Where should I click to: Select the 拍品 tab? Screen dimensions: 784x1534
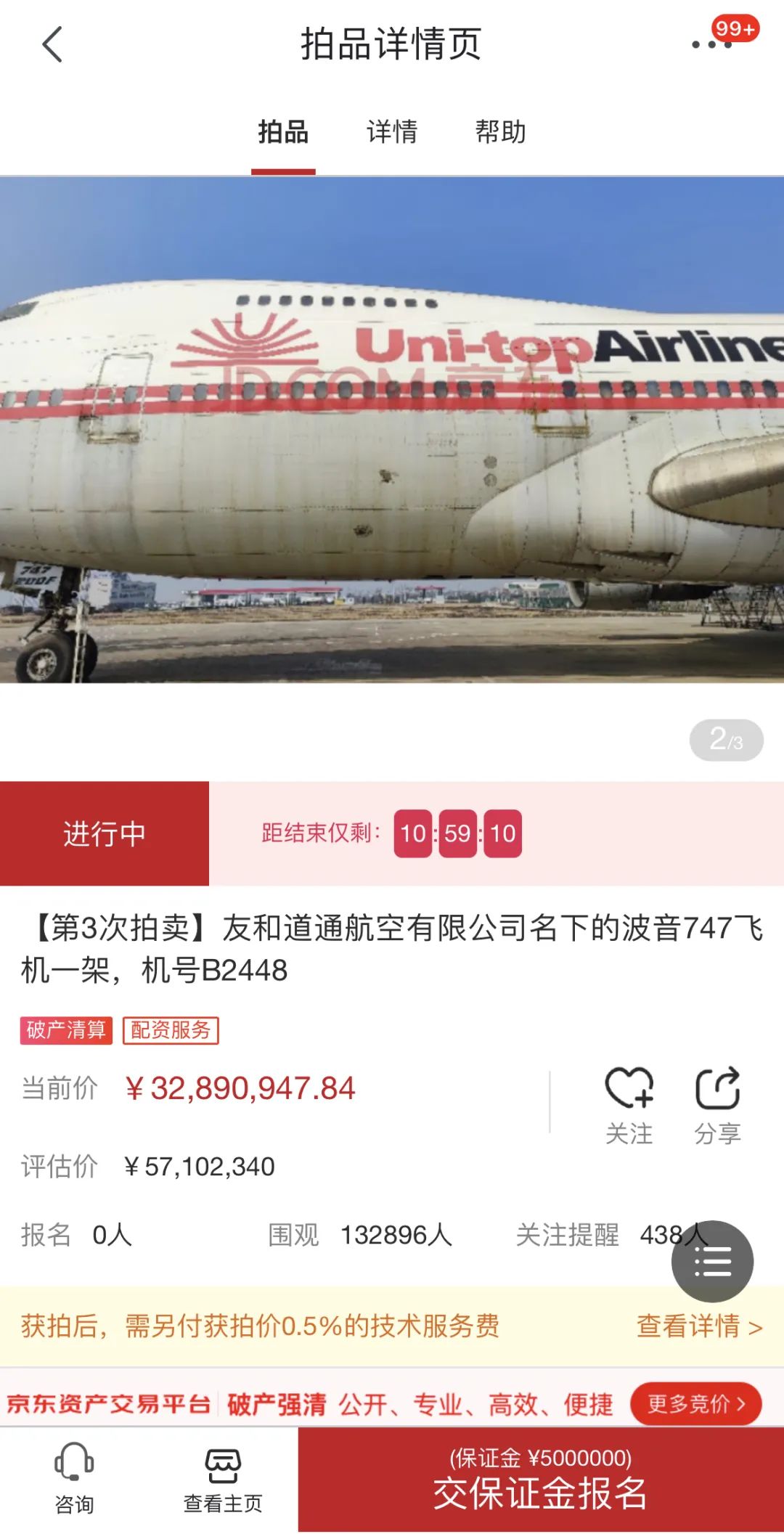(283, 132)
